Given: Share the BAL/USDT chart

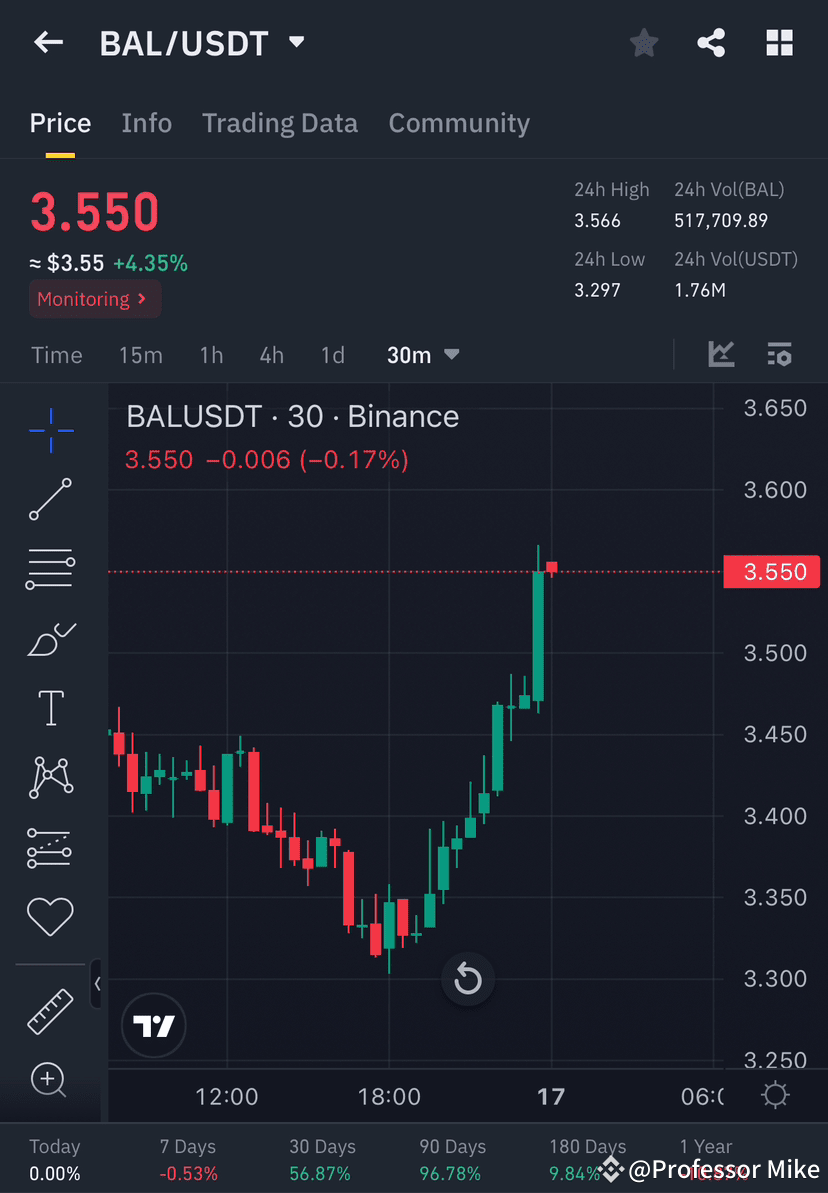Looking at the screenshot, I should 711,42.
